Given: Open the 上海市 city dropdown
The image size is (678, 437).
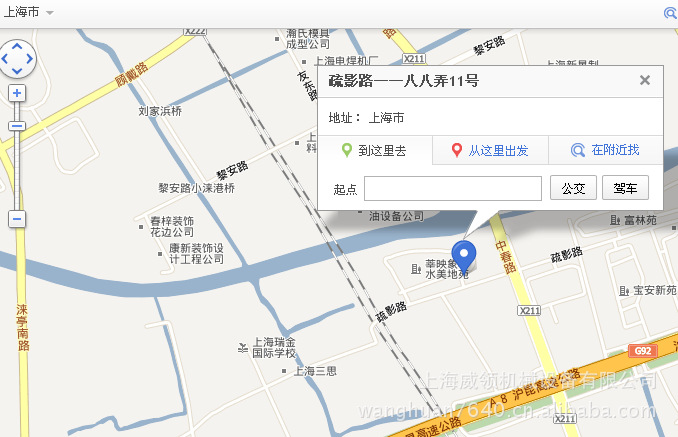Looking at the screenshot, I should [30, 13].
